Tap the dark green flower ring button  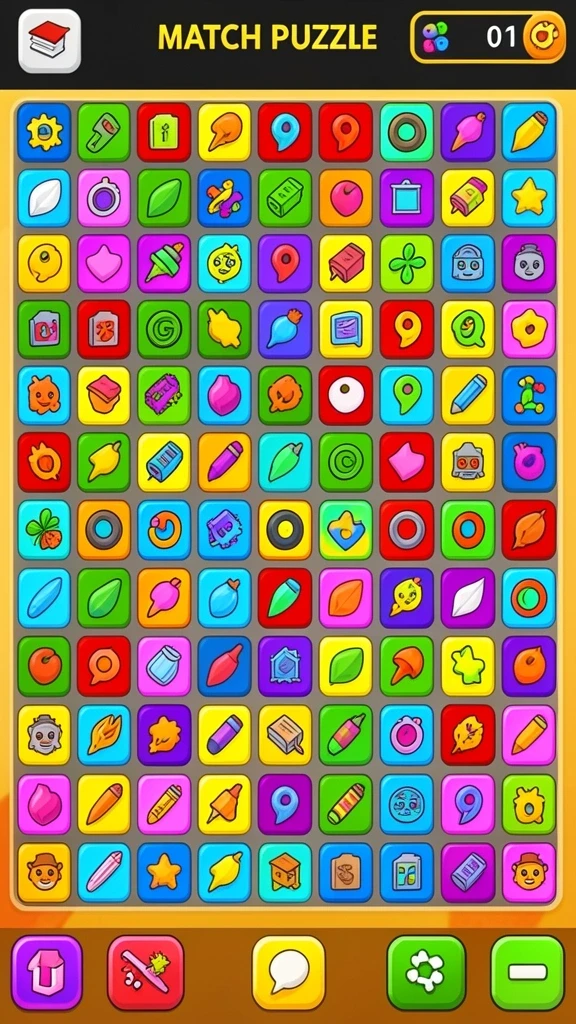pos(426,972)
